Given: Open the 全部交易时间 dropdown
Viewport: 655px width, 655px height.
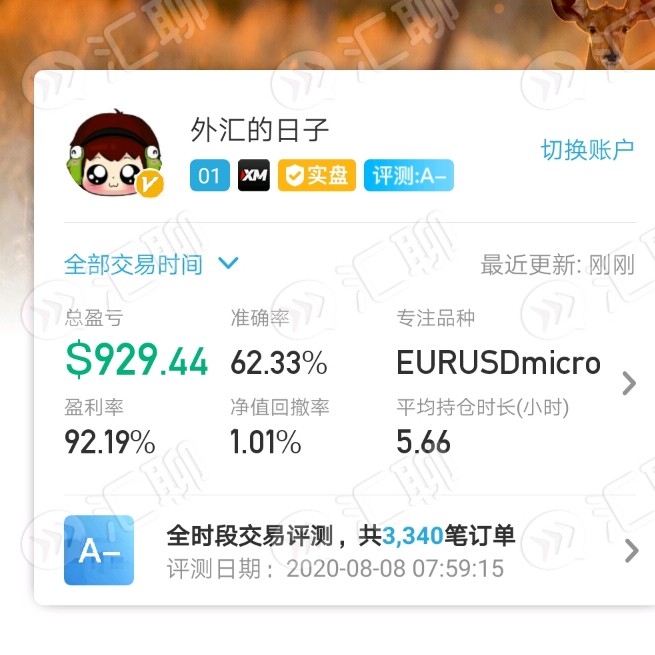Looking at the screenshot, I should tap(151, 264).
